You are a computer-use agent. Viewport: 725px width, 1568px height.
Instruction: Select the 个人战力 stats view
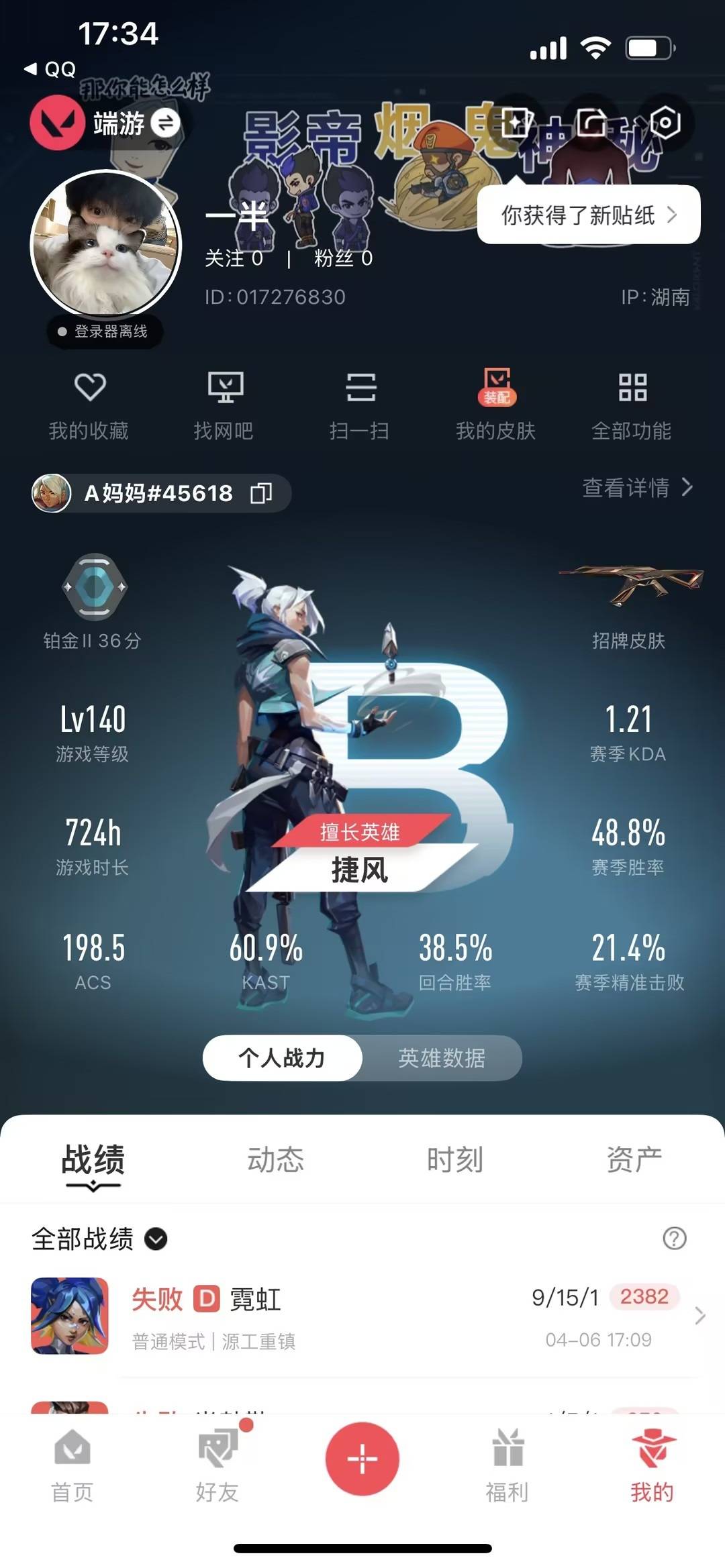[x=282, y=1059]
